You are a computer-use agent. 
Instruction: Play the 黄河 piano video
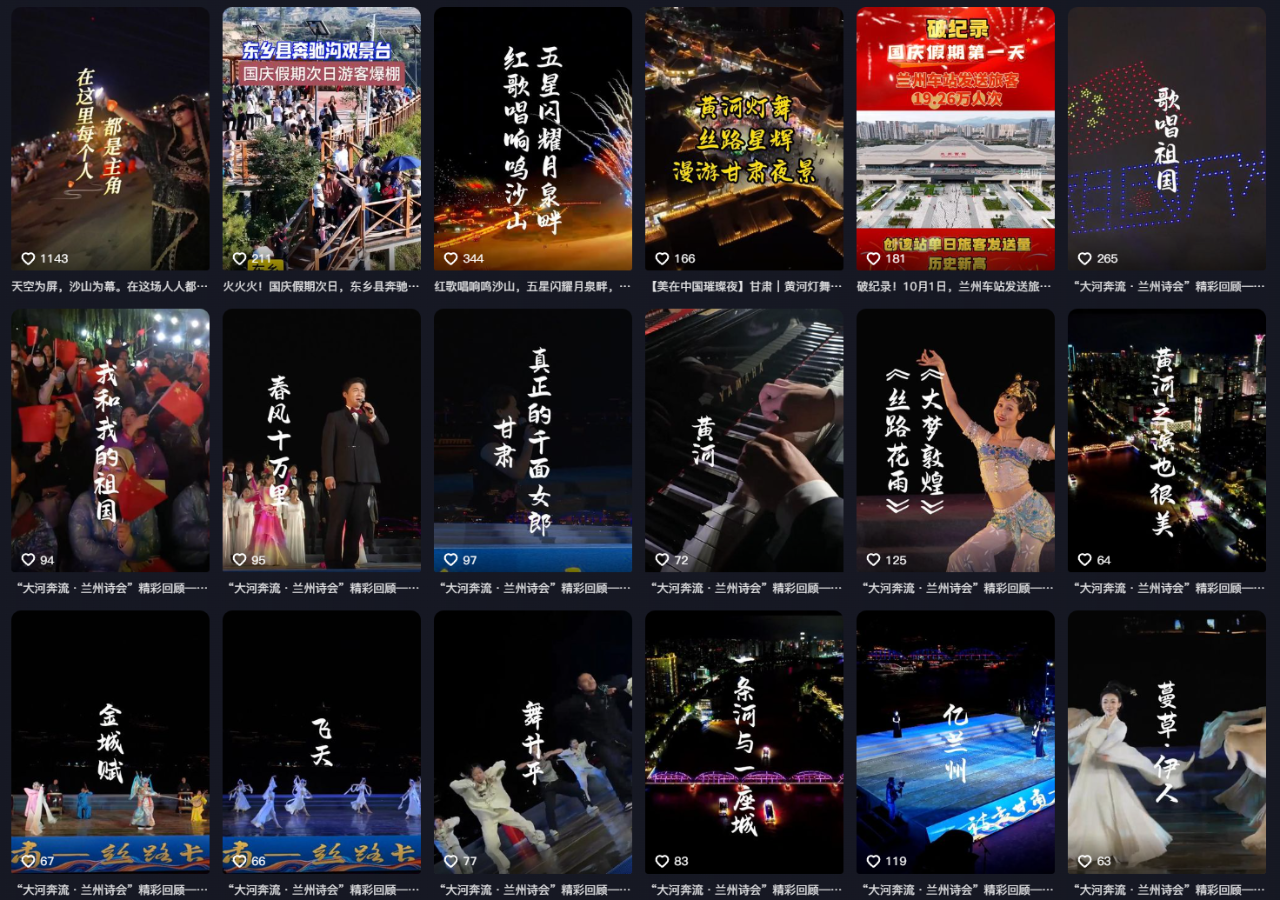pos(744,440)
